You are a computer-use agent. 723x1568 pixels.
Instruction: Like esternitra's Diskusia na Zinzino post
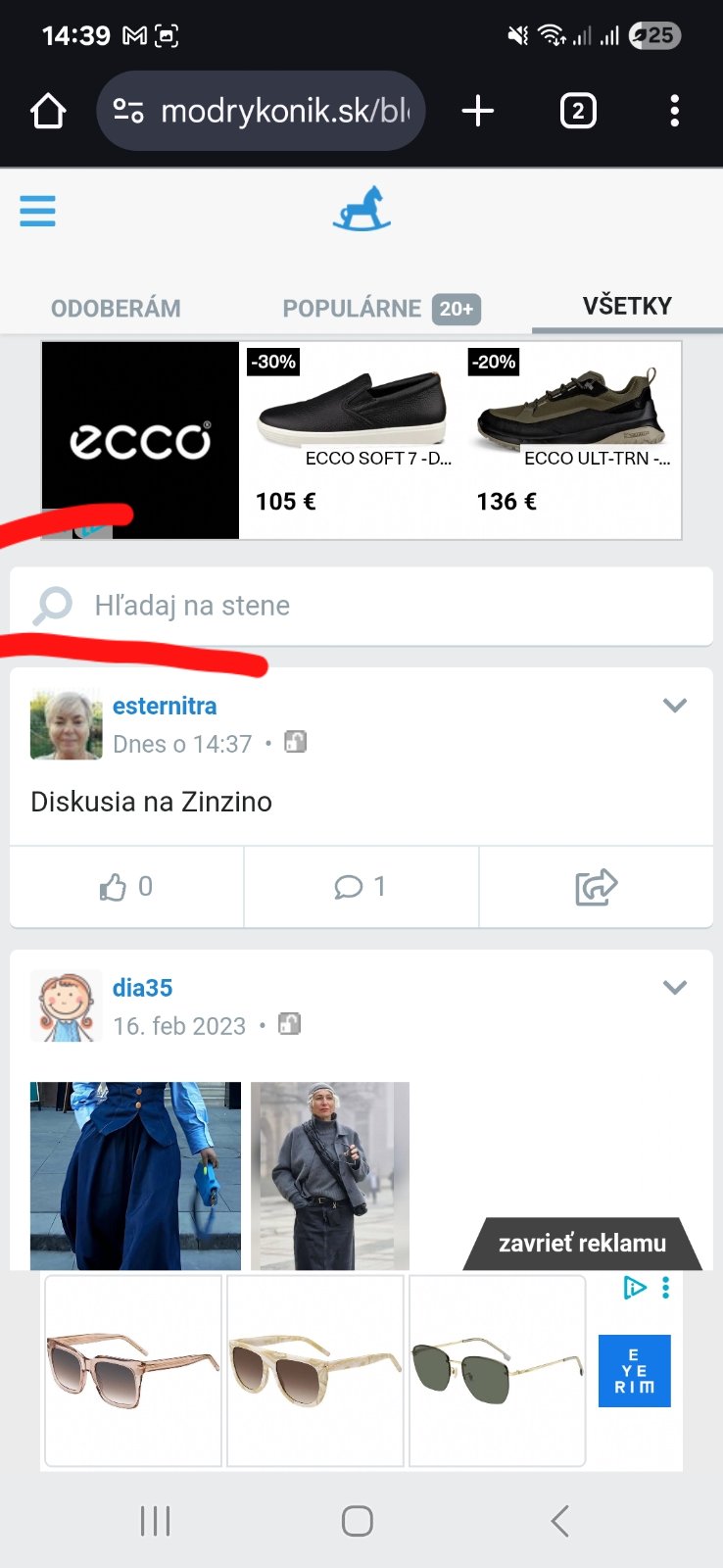(126, 887)
